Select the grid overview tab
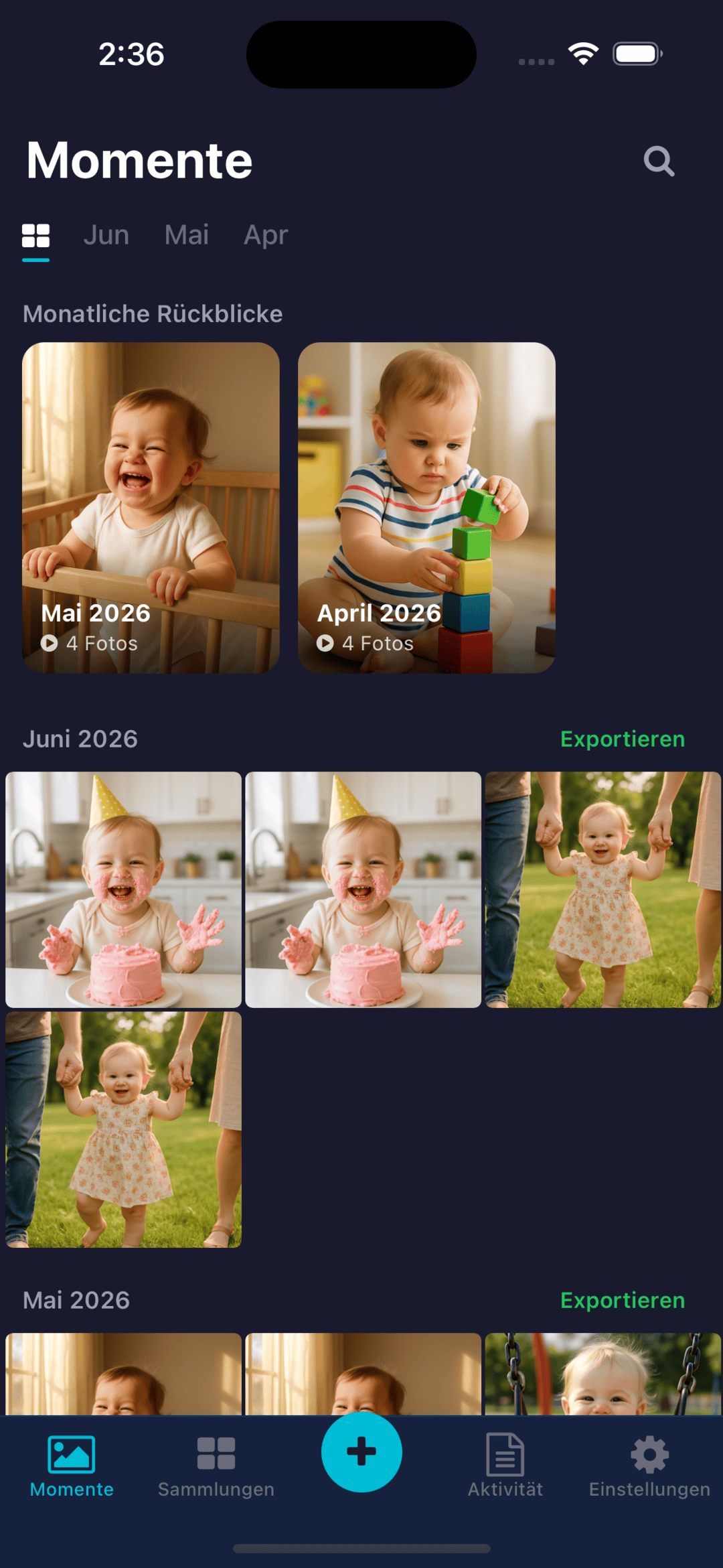 coord(35,236)
